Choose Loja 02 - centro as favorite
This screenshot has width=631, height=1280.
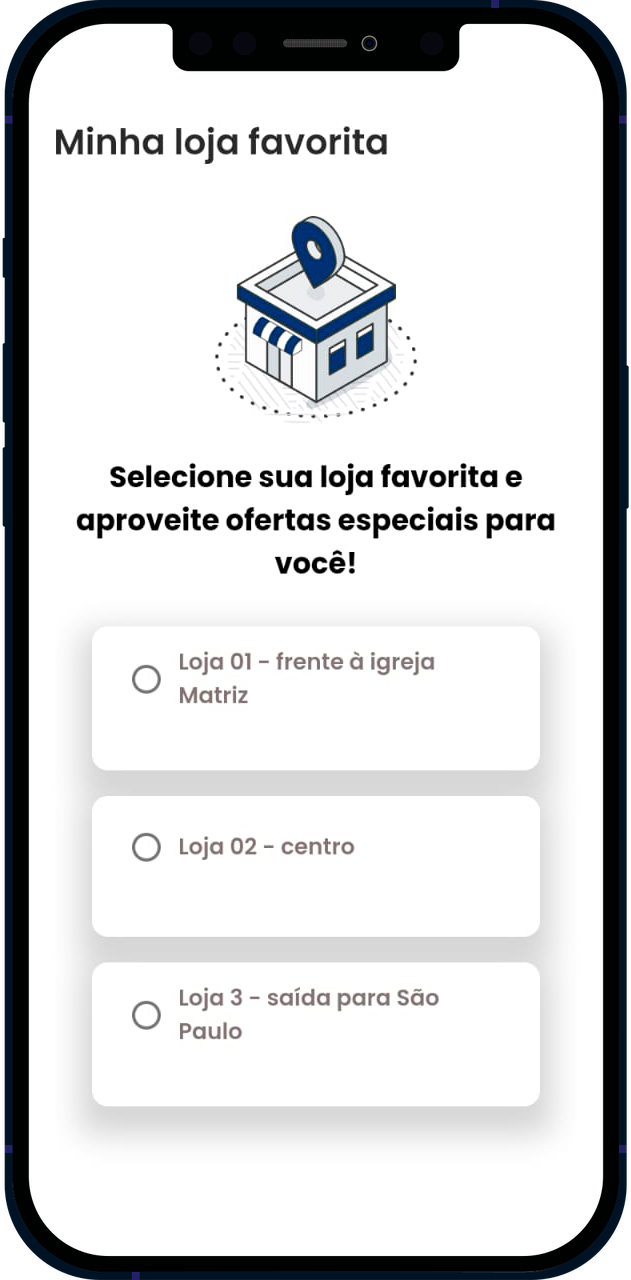[x=146, y=848]
